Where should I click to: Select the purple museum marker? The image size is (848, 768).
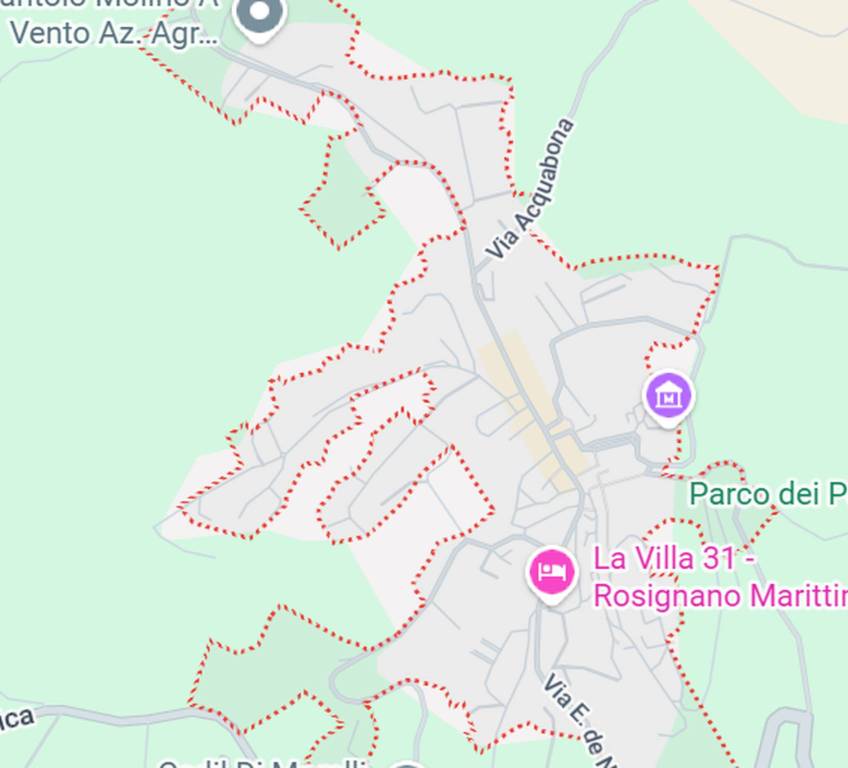(668, 396)
